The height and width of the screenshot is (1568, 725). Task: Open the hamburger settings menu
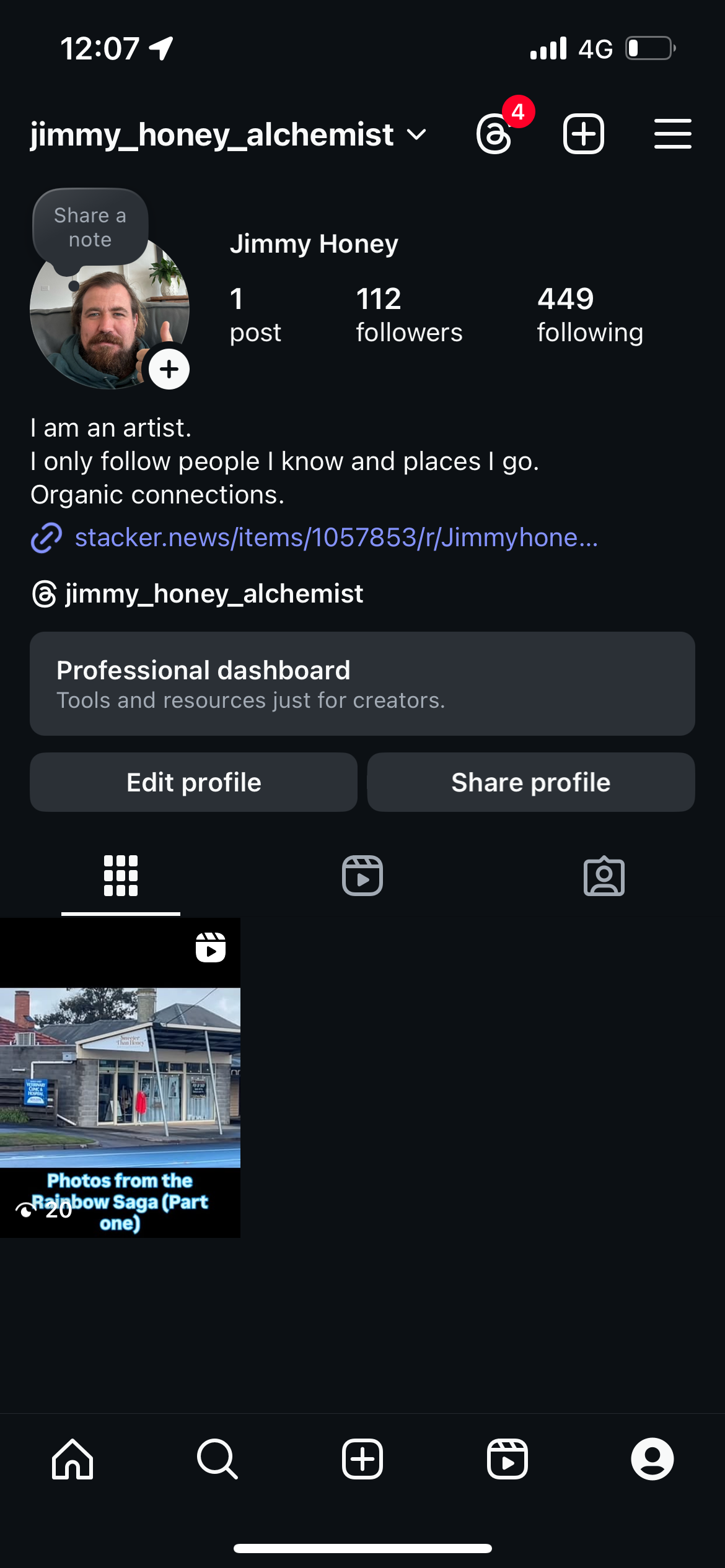tap(672, 134)
